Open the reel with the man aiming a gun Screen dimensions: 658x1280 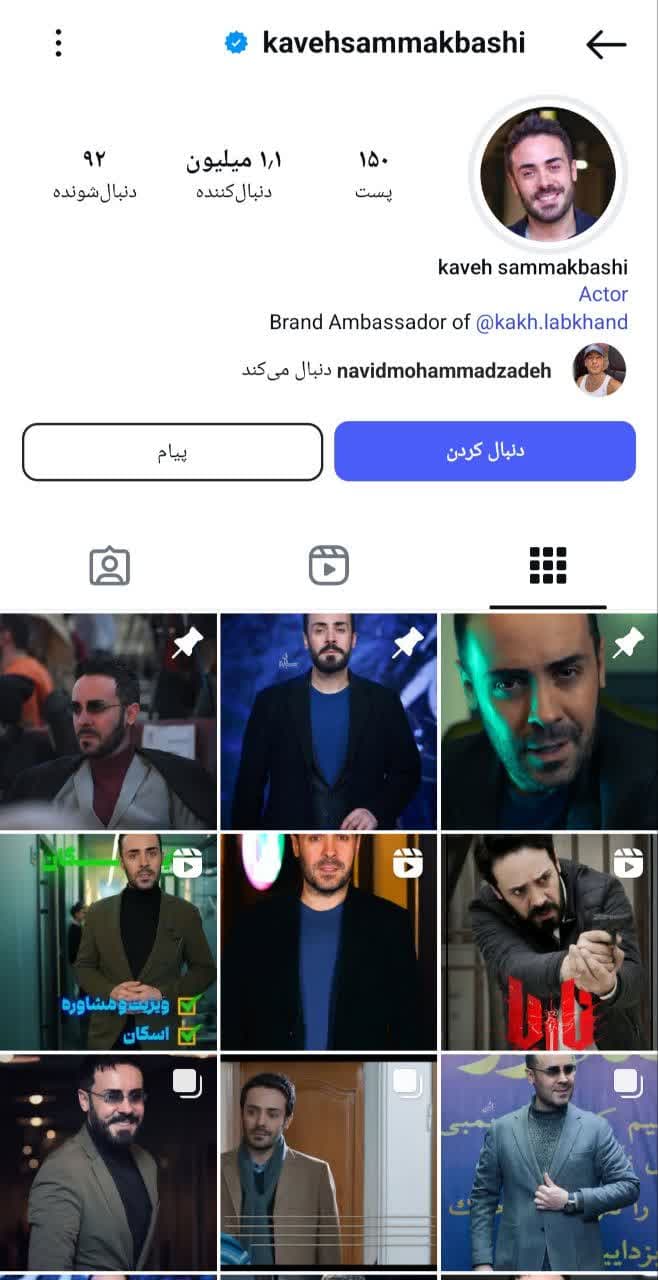pos(548,941)
